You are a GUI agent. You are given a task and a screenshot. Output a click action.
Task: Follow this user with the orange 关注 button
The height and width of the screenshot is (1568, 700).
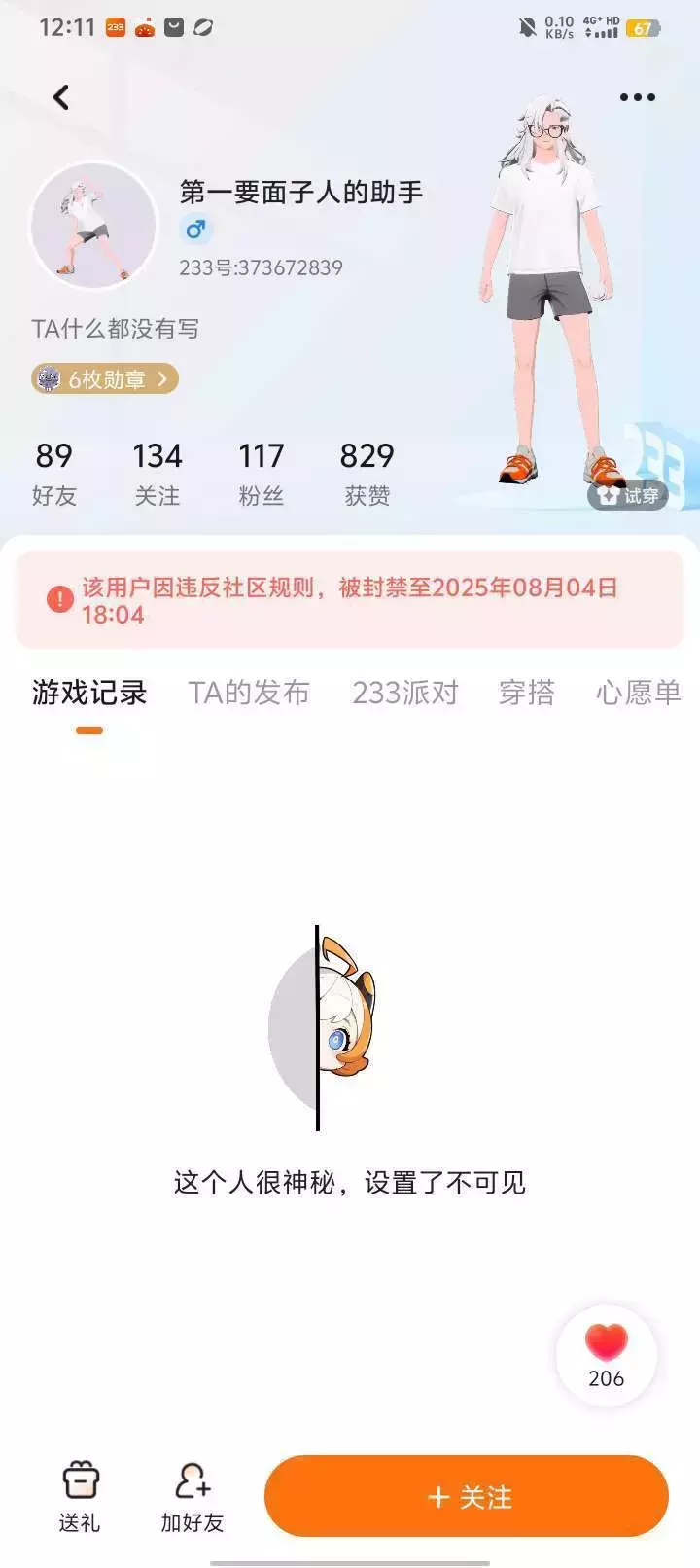pyautogui.click(x=467, y=1496)
